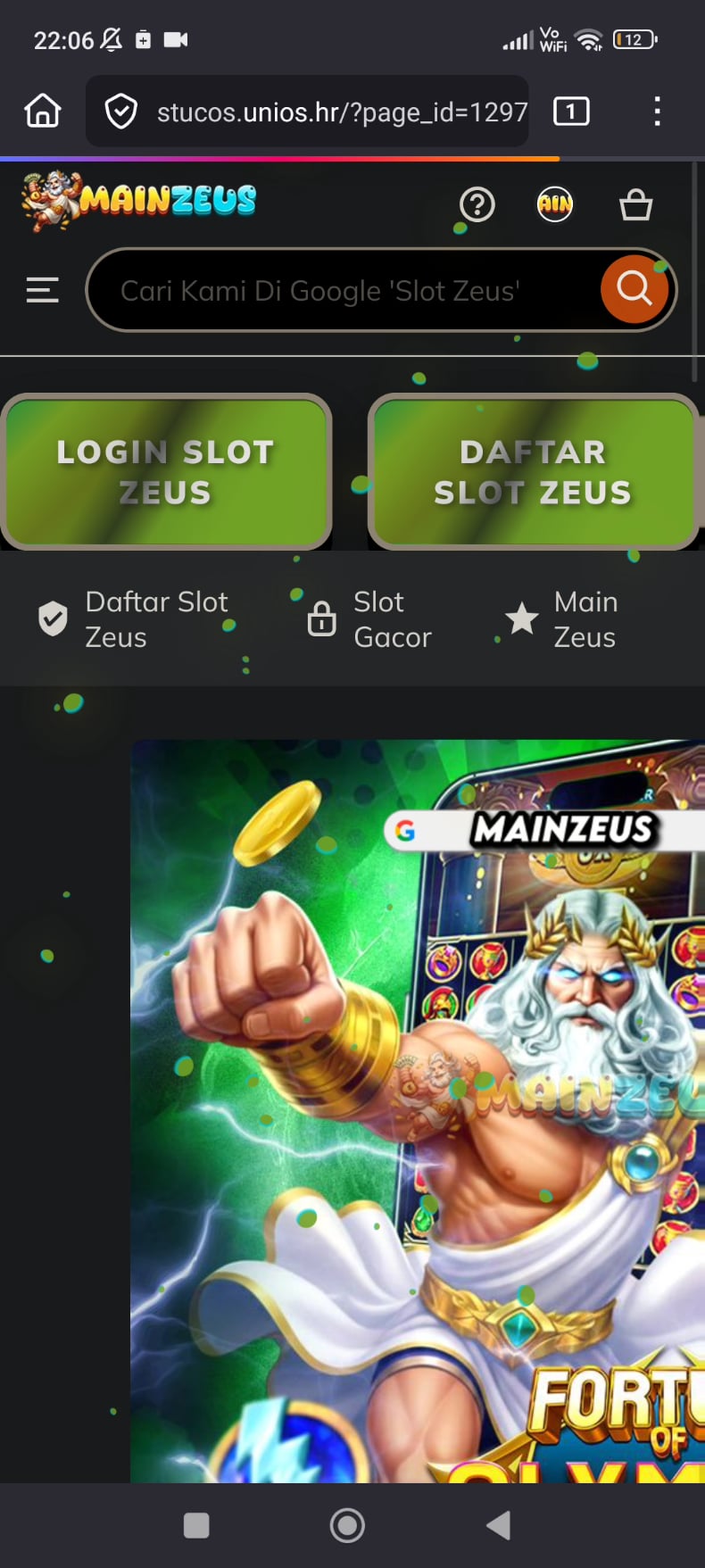705x1568 pixels.
Task: Tap the orange search magnifier button
Action: 634,288
